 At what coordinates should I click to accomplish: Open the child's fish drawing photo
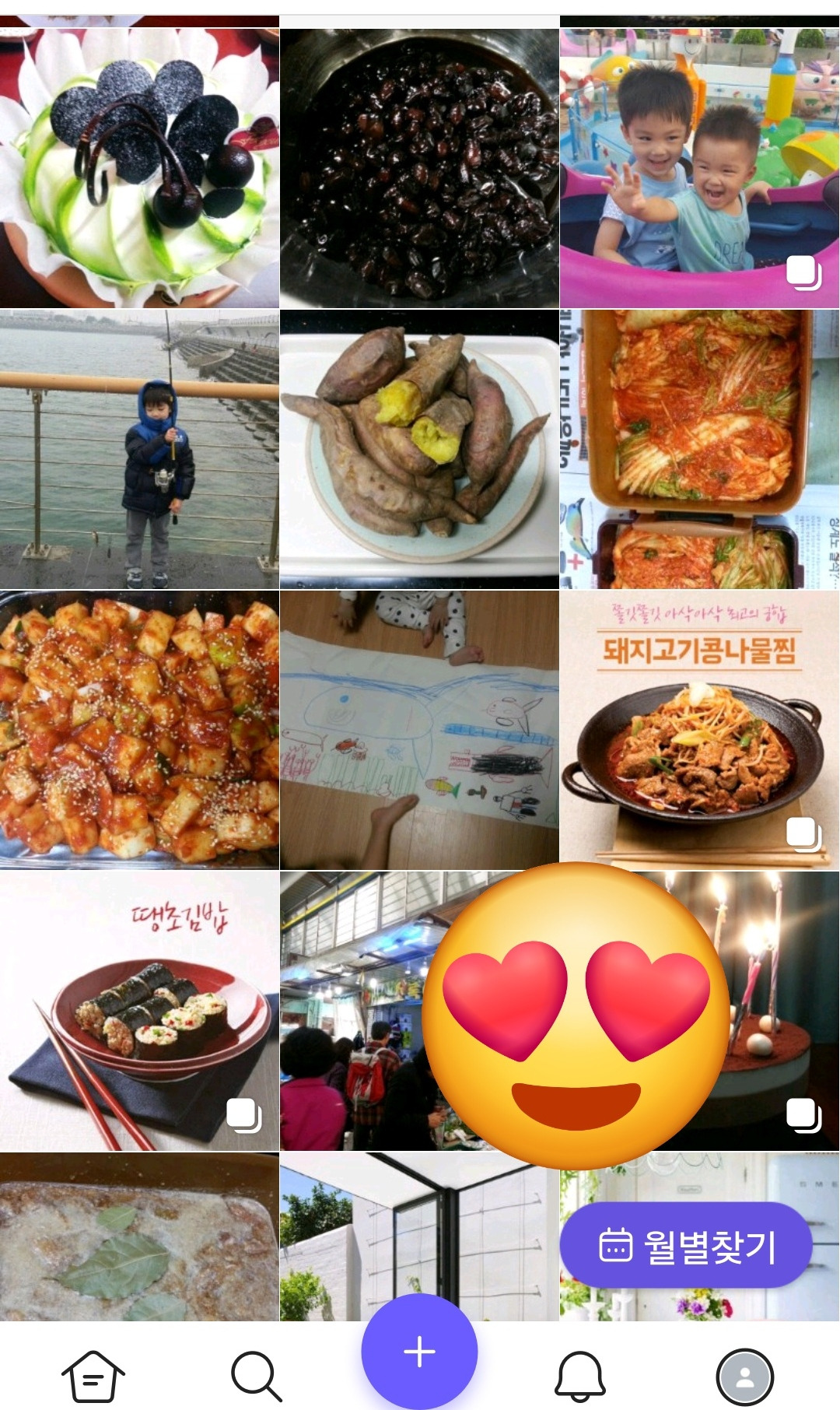pyautogui.click(x=419, y=730)
